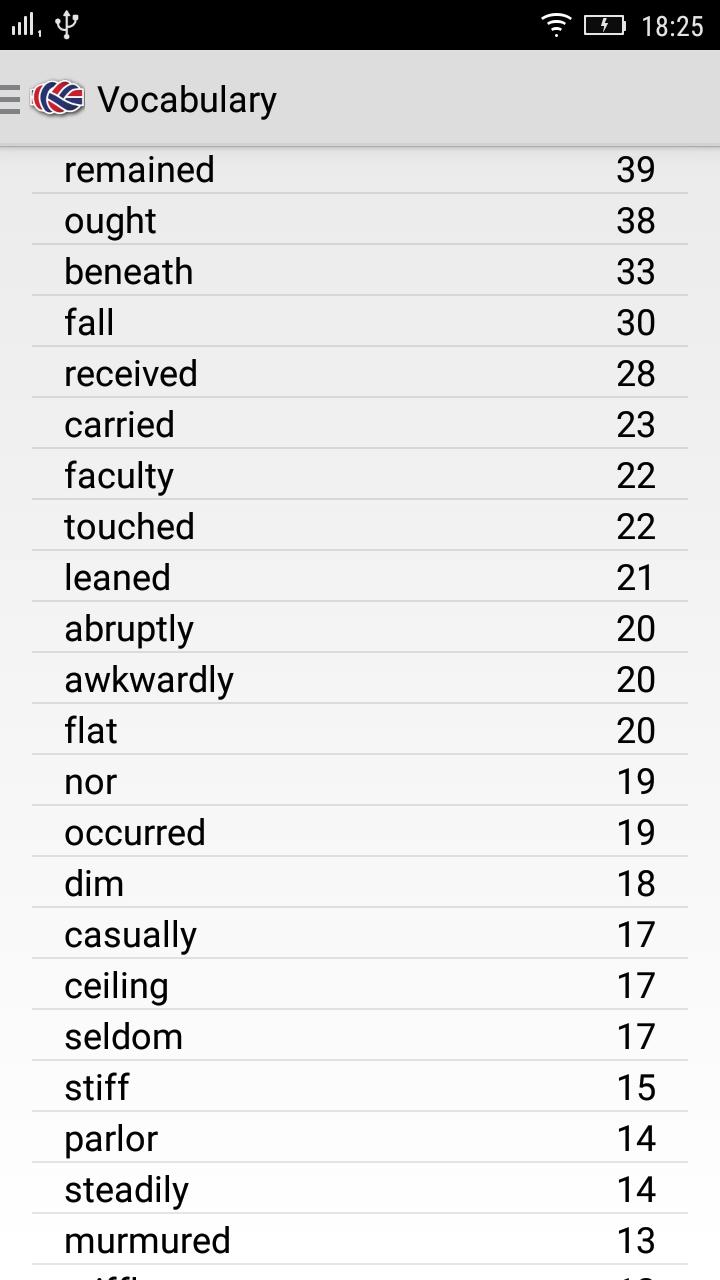Screen dimensions: 720x1280
Task: Select the word 'casually'
Action: [129, 934]
